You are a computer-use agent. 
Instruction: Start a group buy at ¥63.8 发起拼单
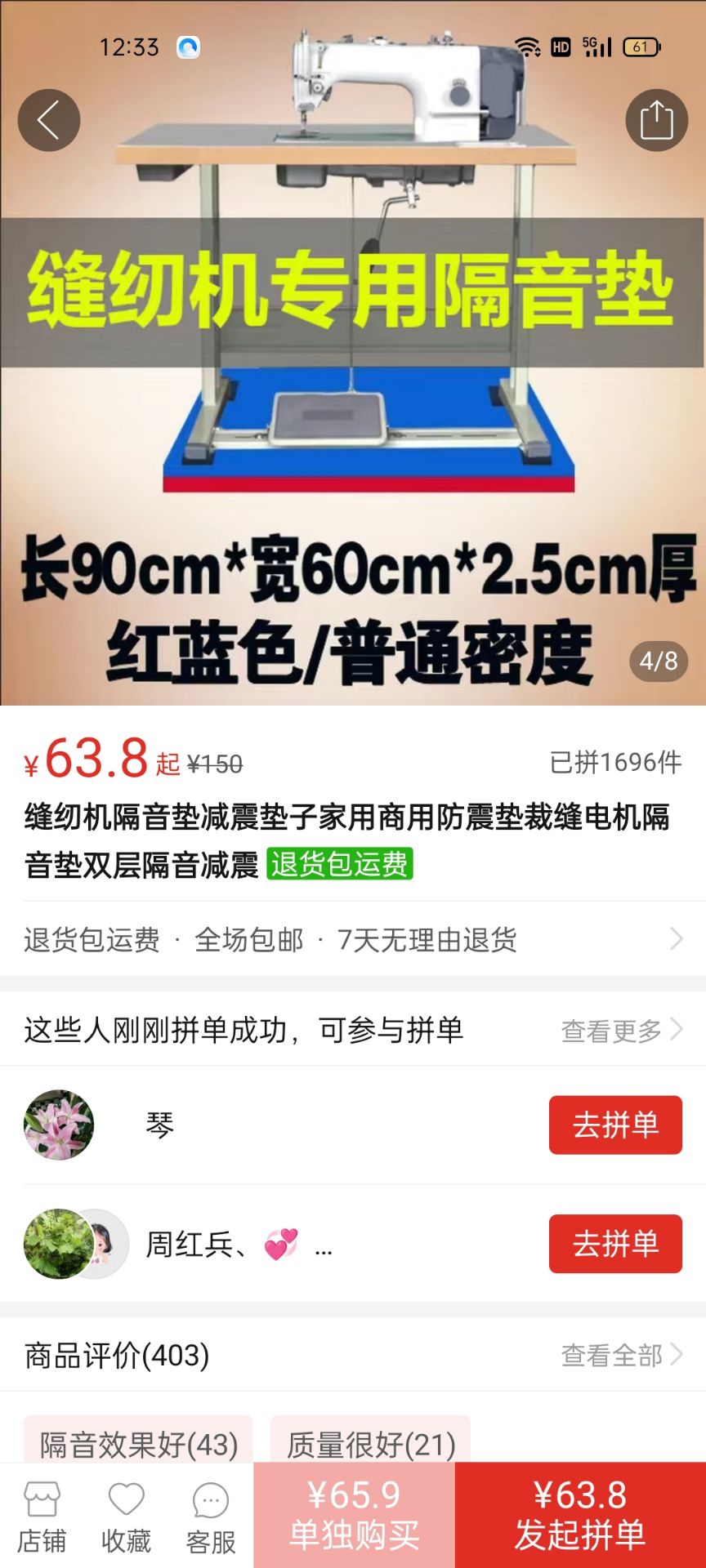click(x=580, y=1515)
